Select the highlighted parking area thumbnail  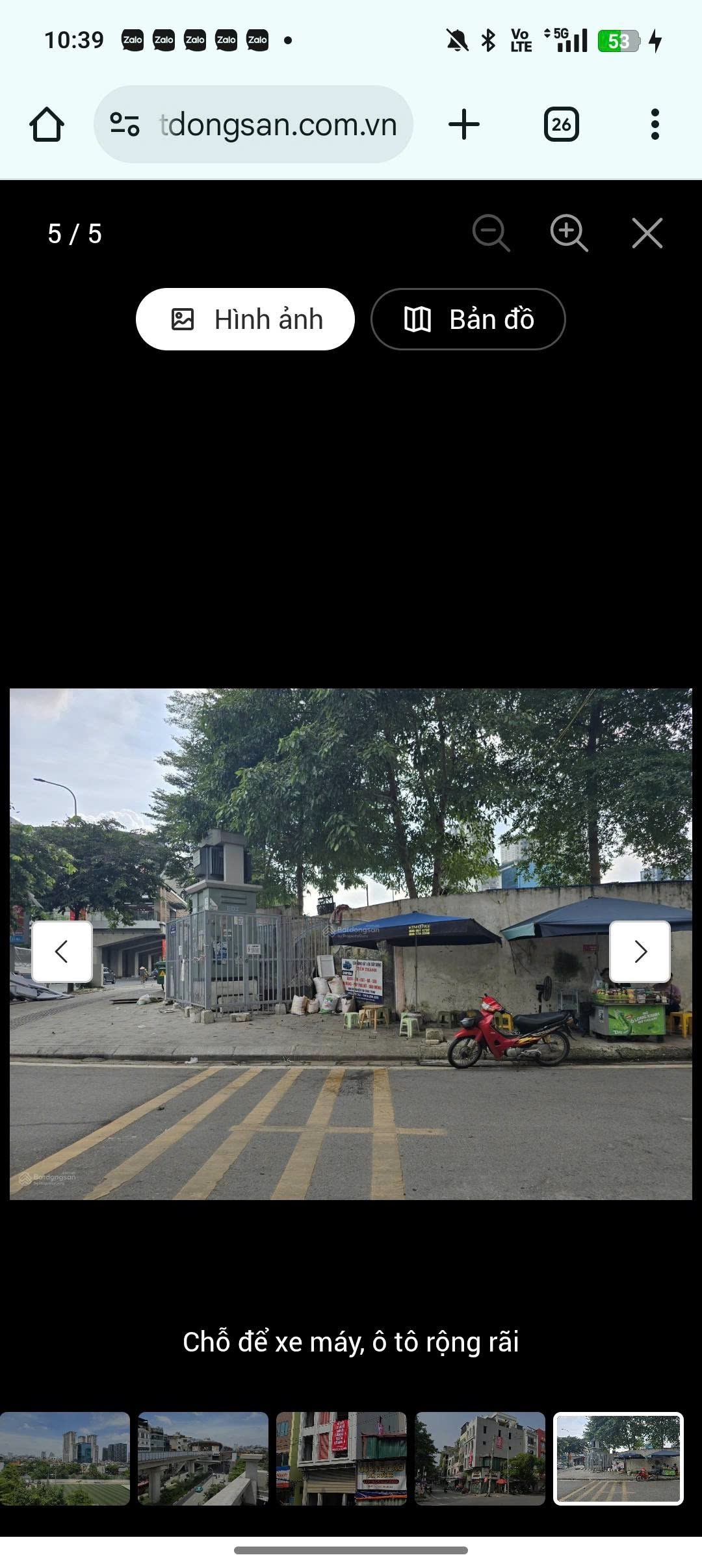point(618,1458)
